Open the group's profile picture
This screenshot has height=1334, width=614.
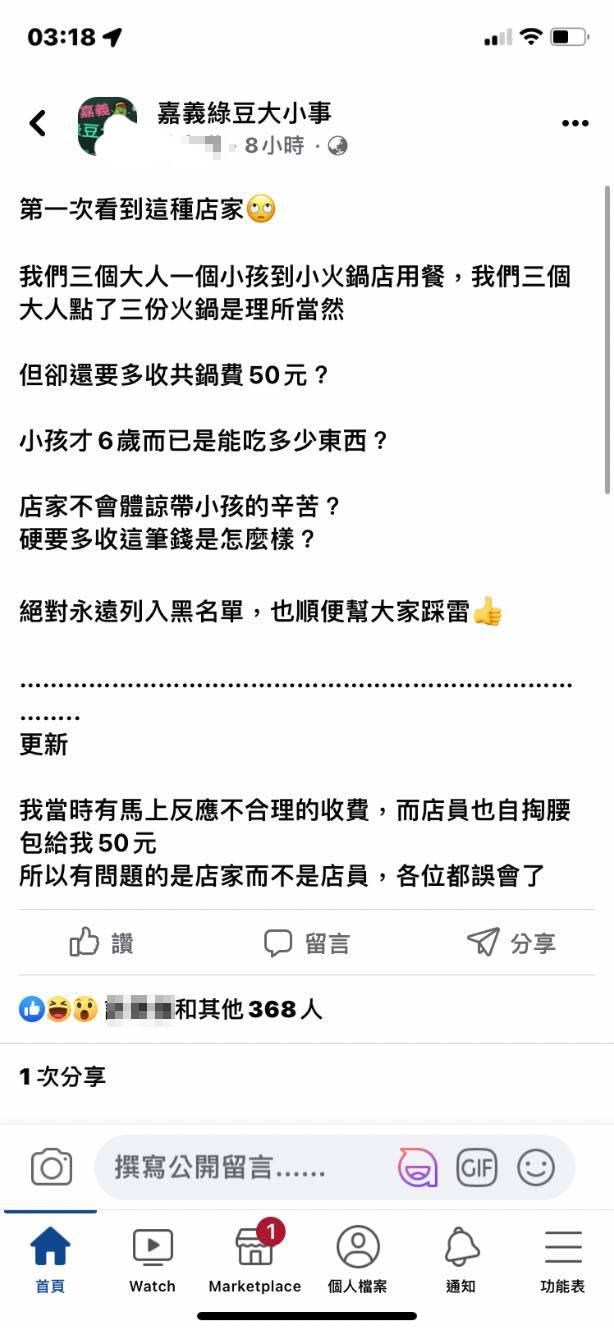tap(107, 126)
